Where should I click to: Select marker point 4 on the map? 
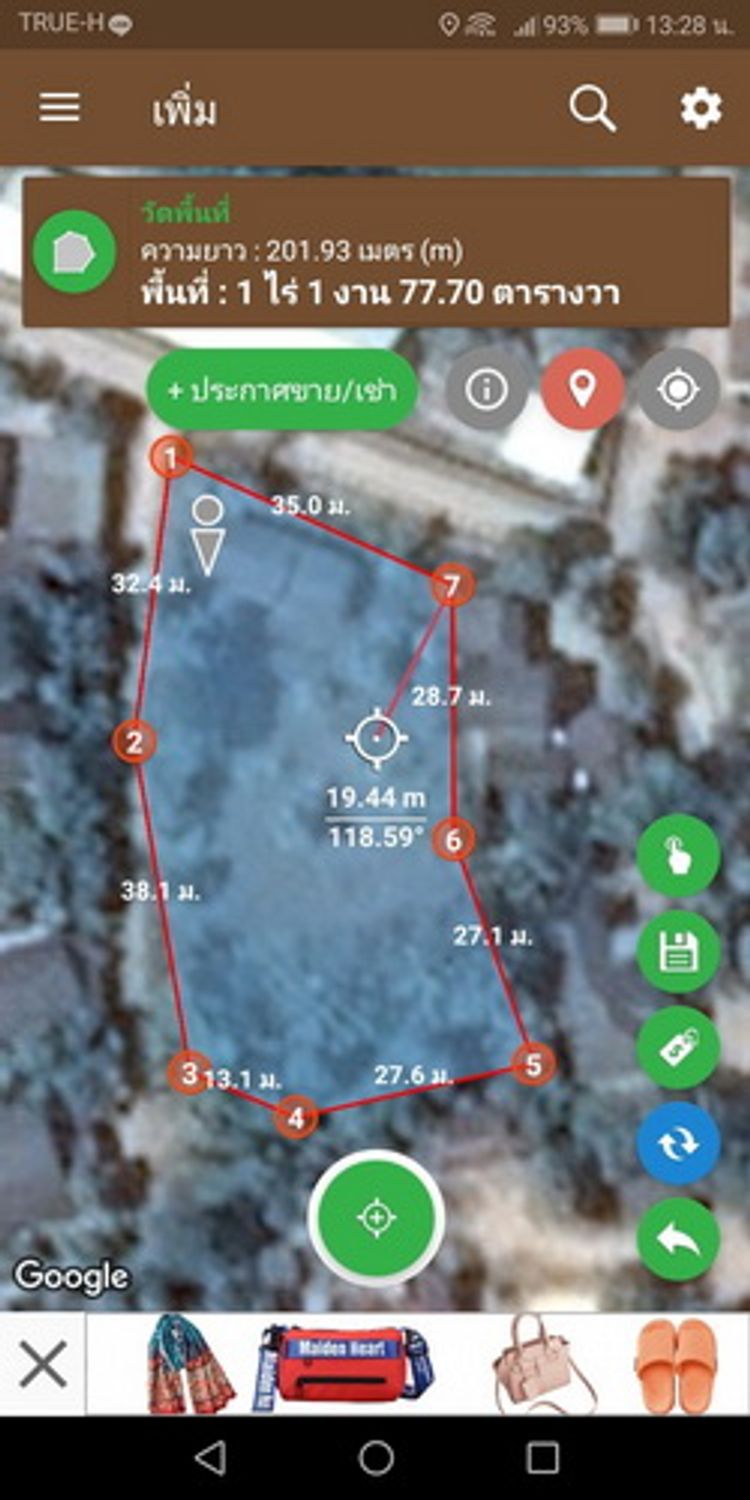(x=296, y=1118)
